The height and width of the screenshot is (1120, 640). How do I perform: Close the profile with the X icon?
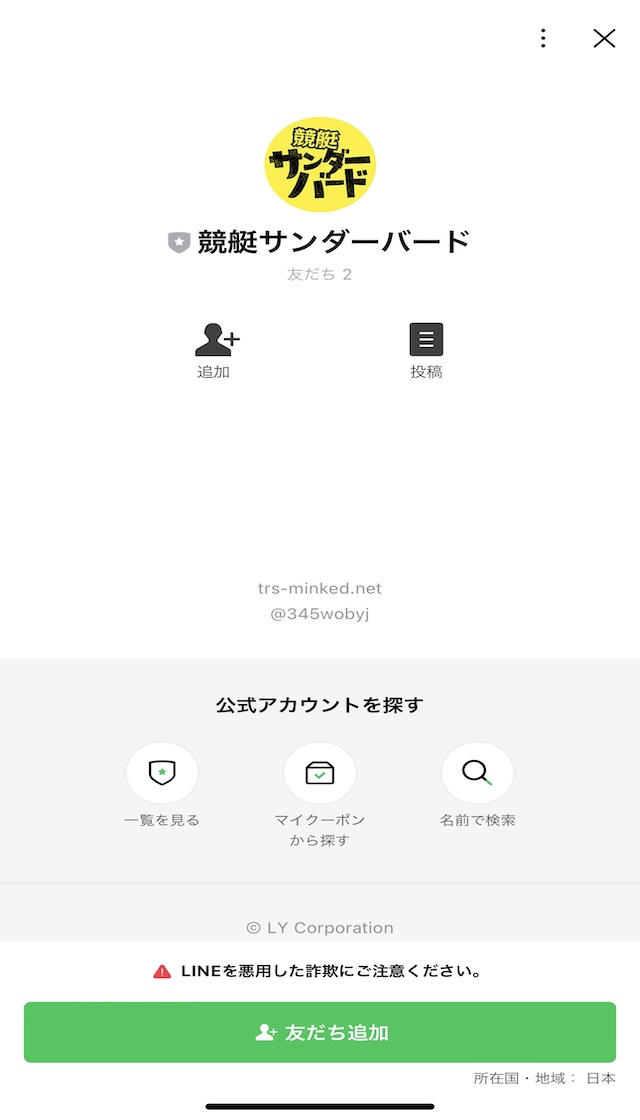coord(604,39)
